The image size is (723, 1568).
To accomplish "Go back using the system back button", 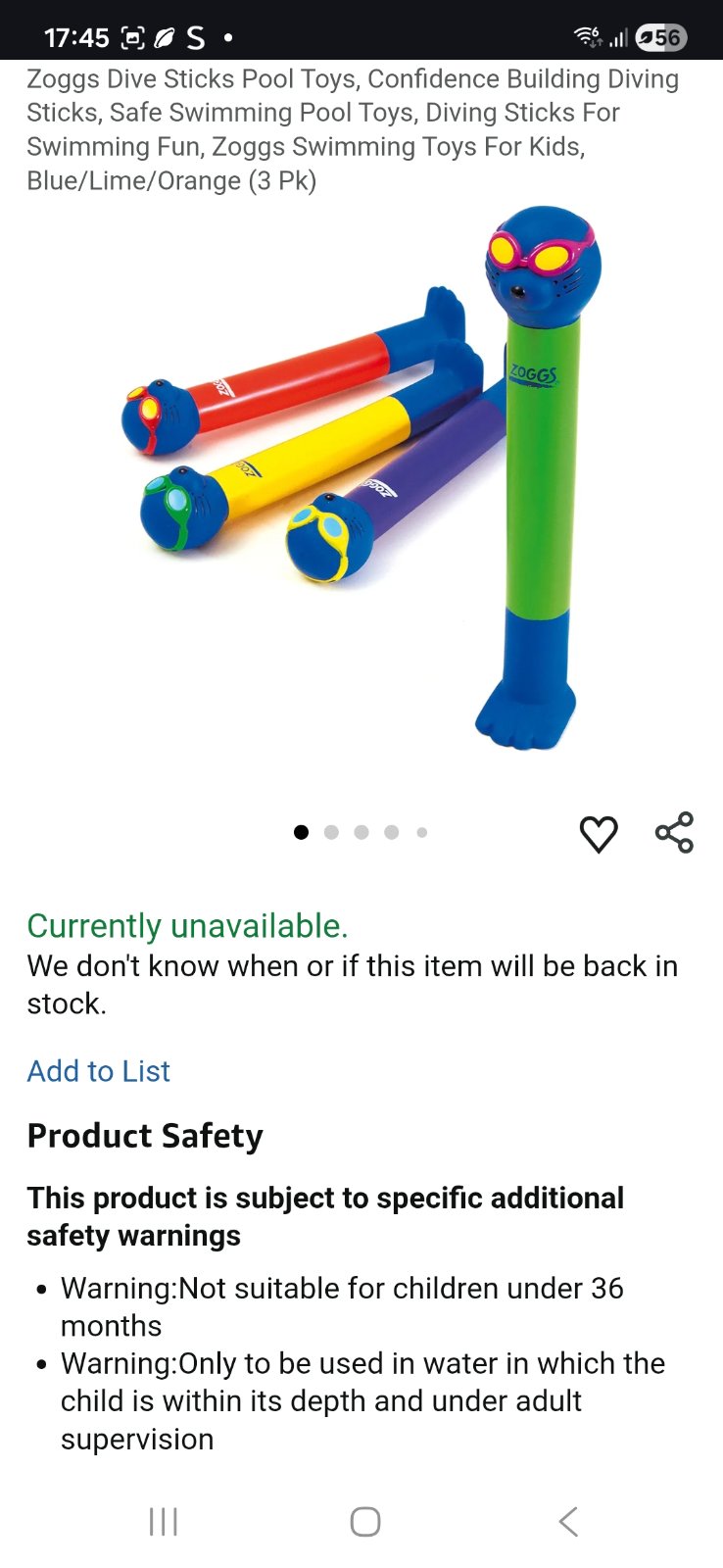I will pyautogui.click(x=568, y=1521).
